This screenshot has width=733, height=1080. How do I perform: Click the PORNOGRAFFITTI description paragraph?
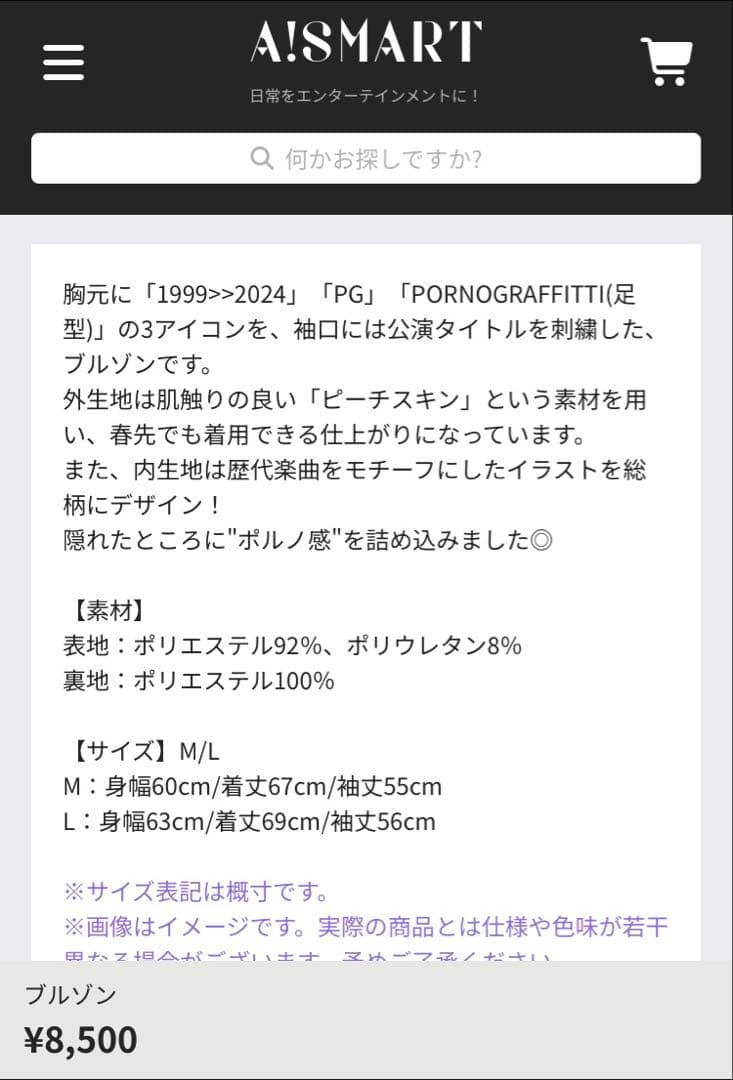pos(360,330)
